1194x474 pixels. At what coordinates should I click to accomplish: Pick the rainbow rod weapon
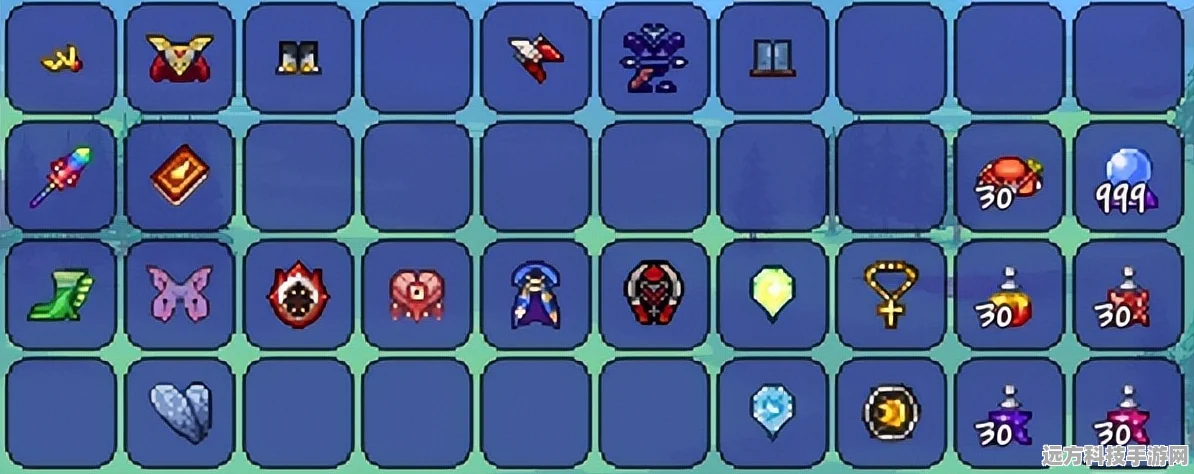[x=61, y=176]
